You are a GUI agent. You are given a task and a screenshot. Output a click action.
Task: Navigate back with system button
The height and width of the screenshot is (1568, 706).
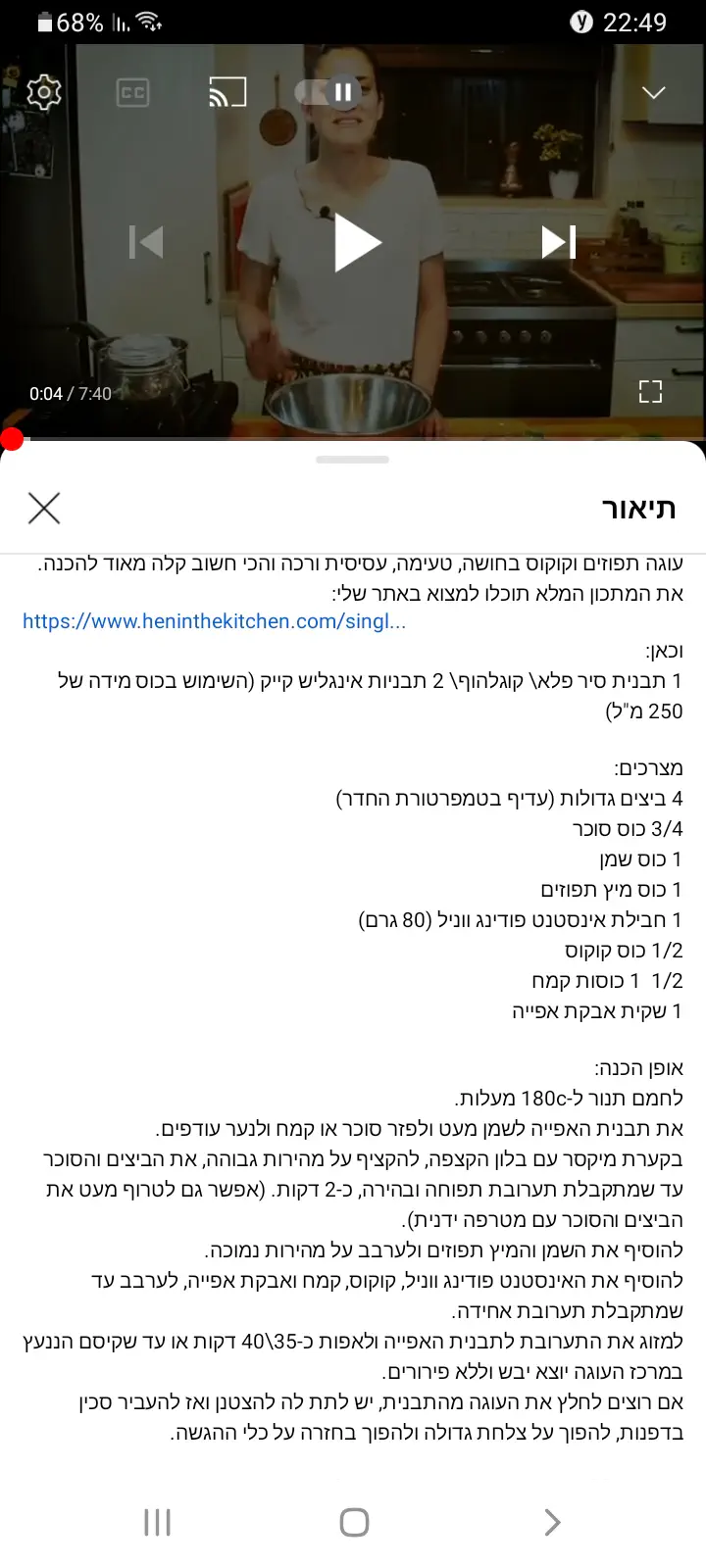(552, 1522)
